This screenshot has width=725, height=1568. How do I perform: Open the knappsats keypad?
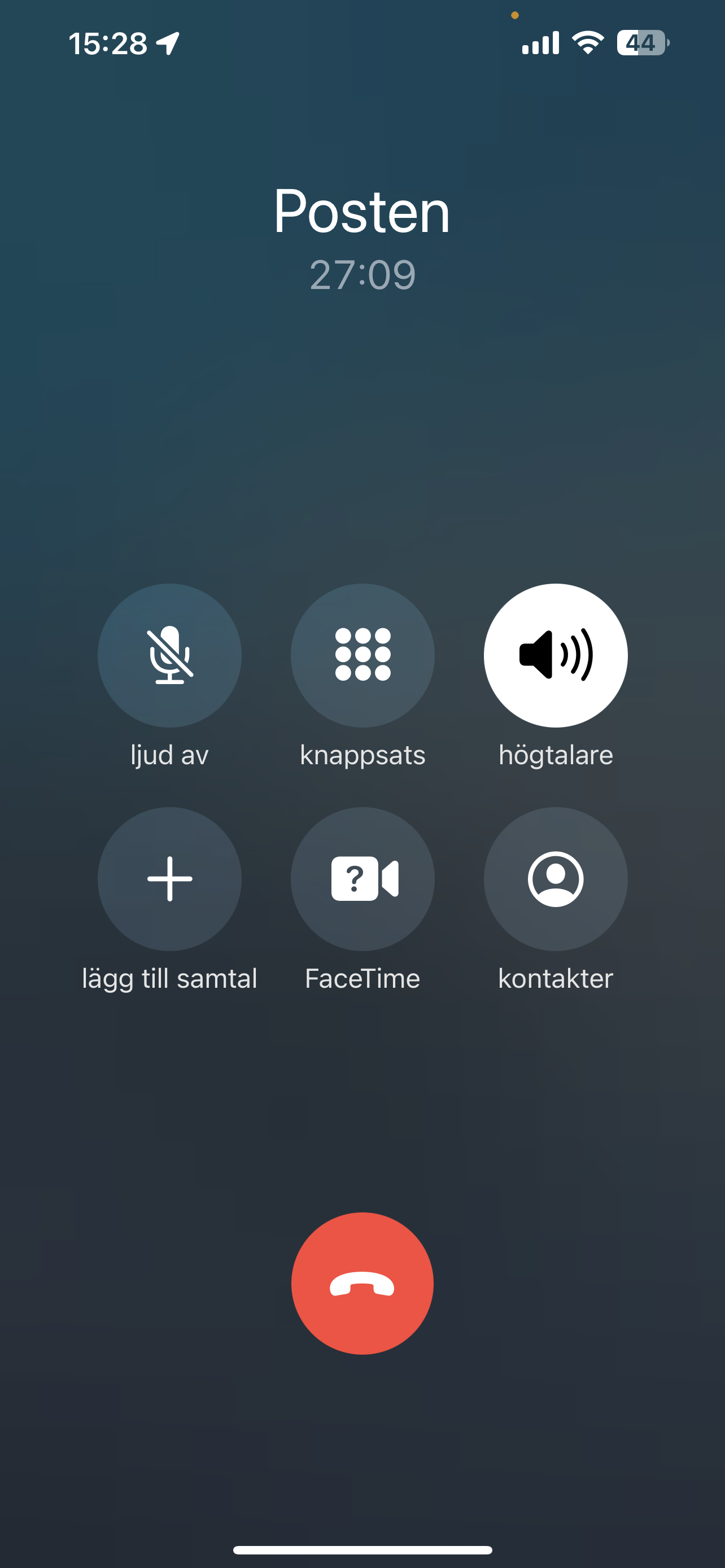click(362, 655)
